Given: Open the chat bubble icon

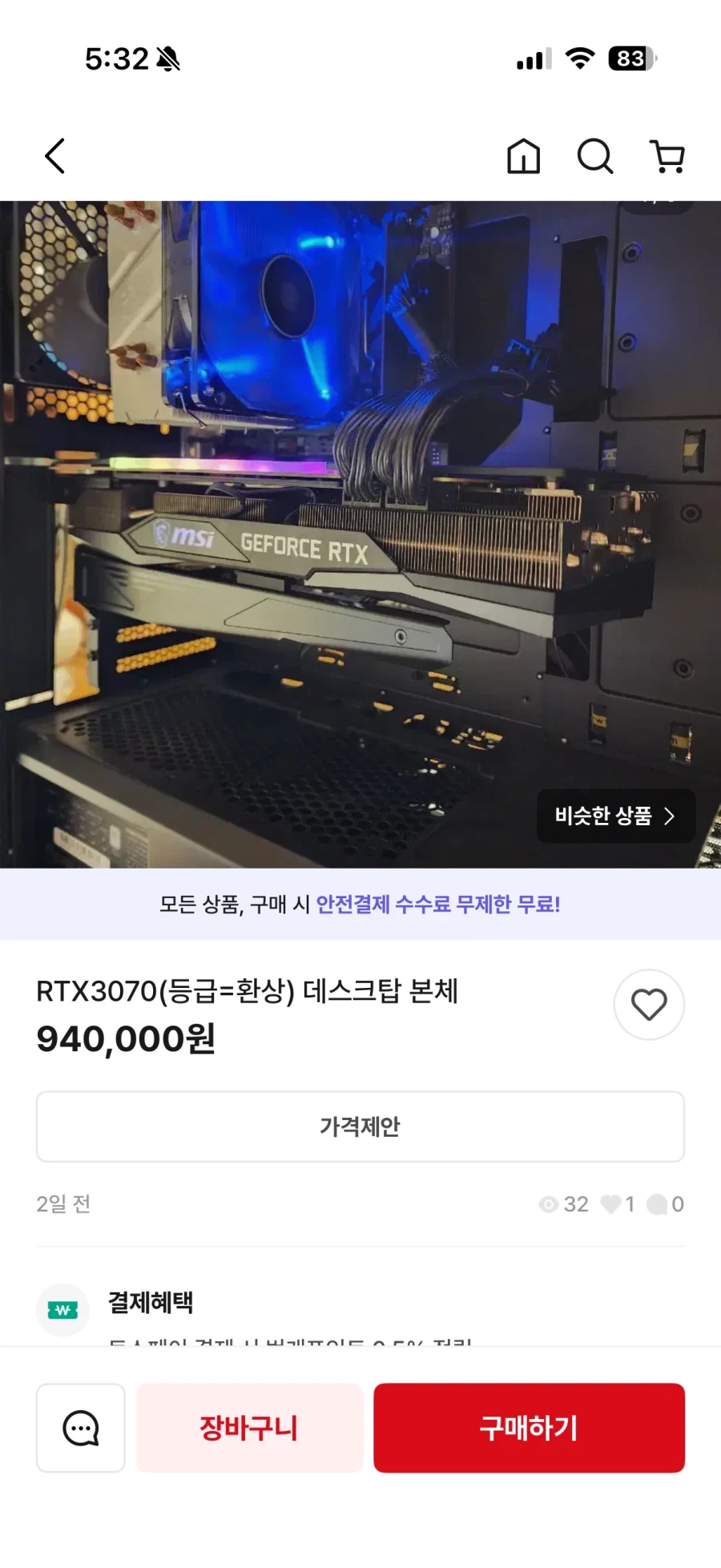Looking at the screenshot, I should tap(80, 1427).
